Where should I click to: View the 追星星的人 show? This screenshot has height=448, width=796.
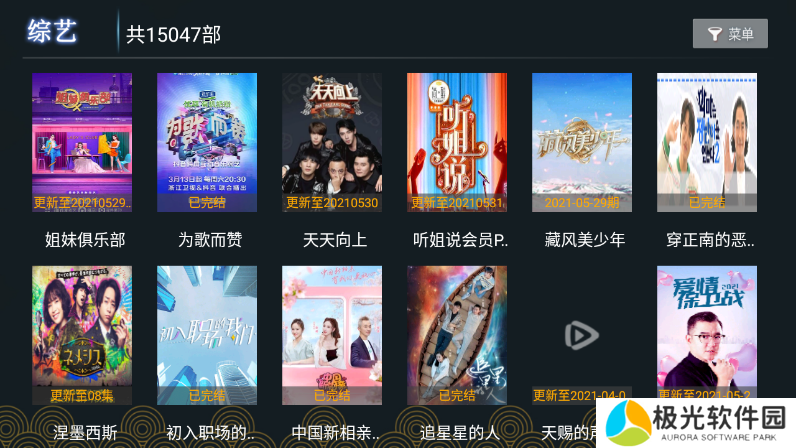[457, 335]
